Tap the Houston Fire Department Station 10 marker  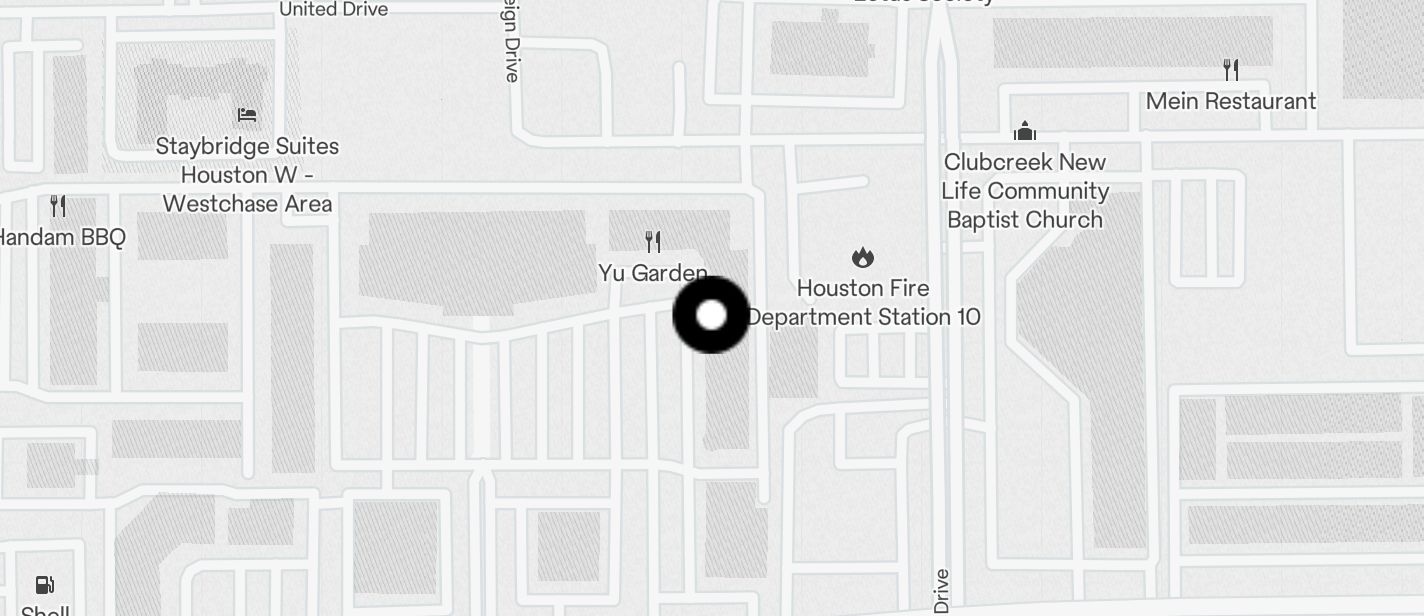pyautogui.click(x=863, y=259)
